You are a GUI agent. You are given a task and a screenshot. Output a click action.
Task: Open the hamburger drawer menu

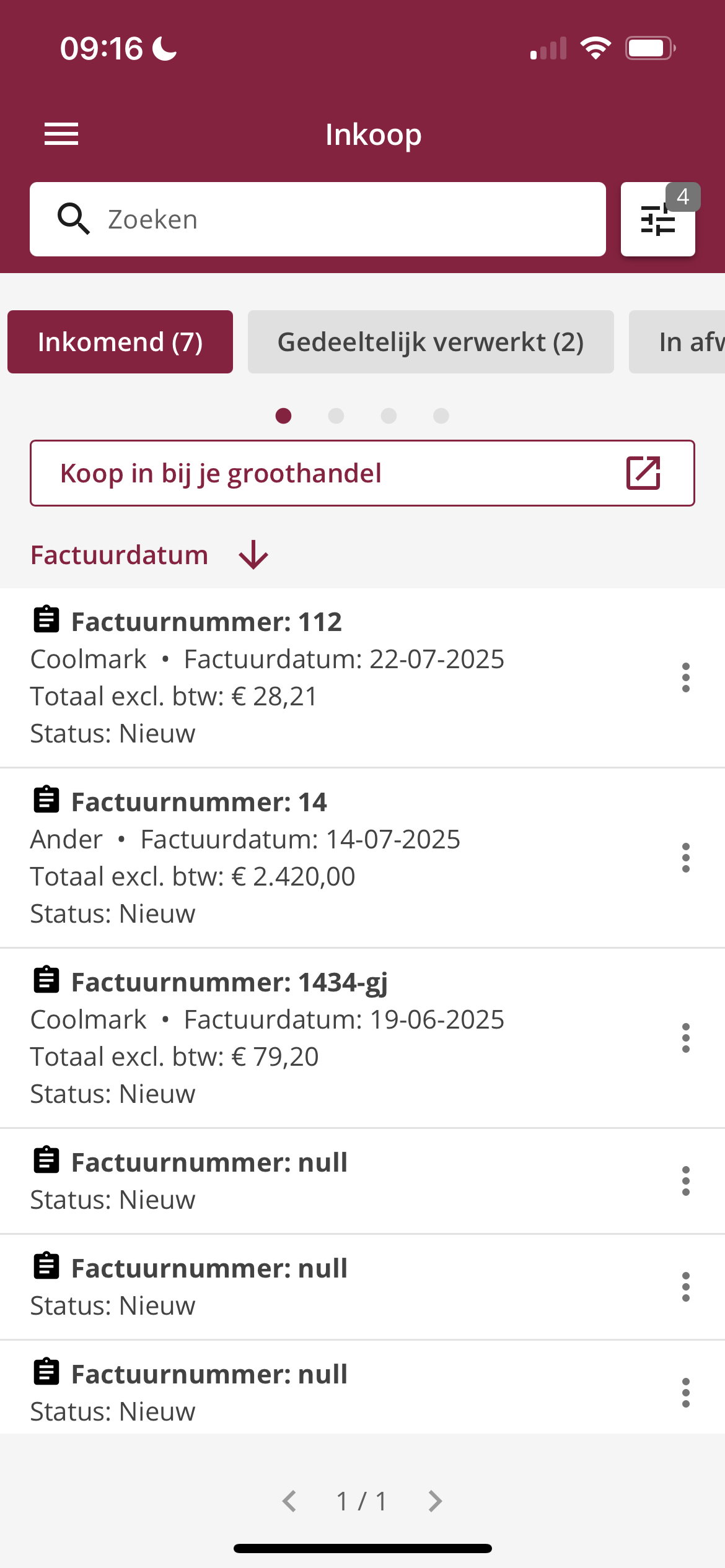tap(61, 134)
